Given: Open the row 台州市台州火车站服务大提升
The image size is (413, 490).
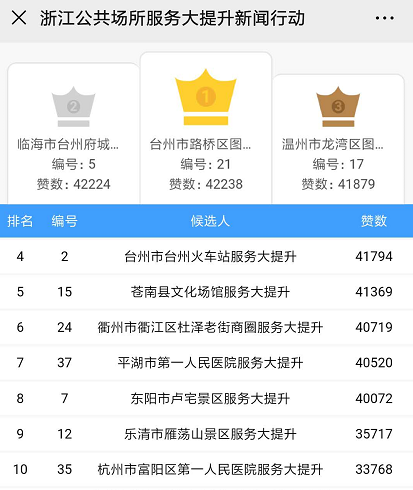Looking at the screenshot, I should click(x=206, y=256).
